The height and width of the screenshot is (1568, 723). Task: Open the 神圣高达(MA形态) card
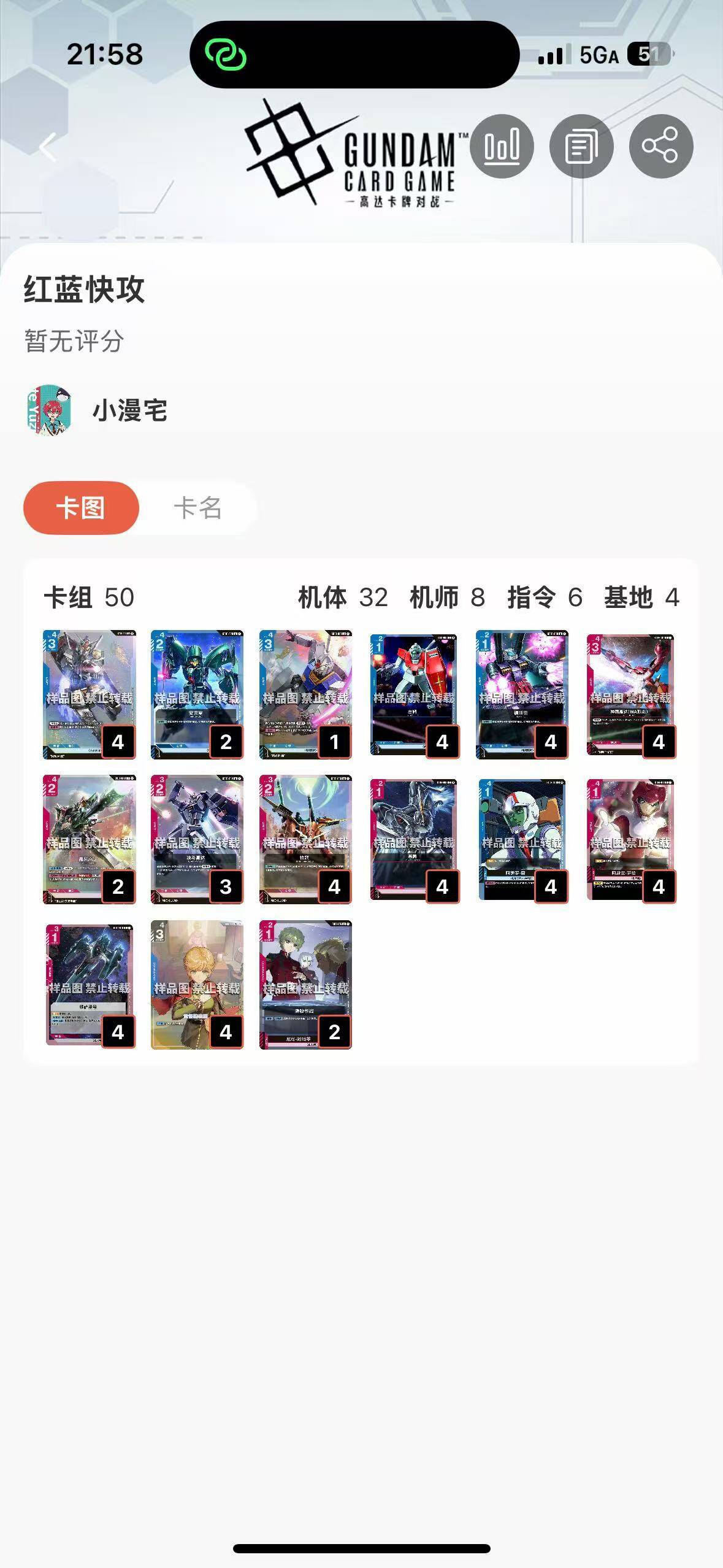click(x=630, y=694)
